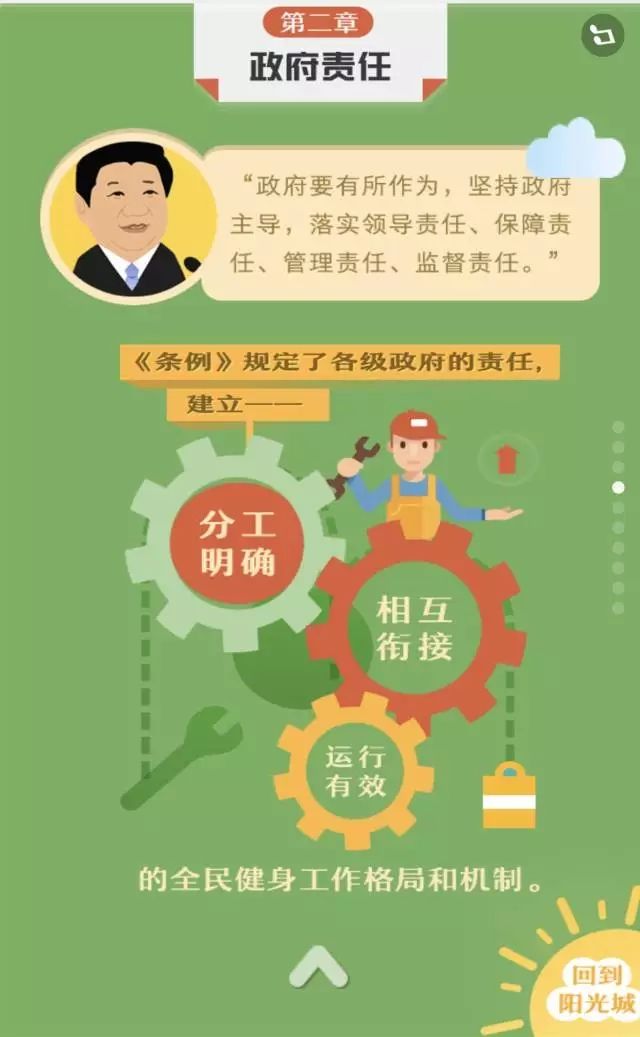640x1037 pixels.
Task: Tap the return icon in the top corner
Action: pos(602,37)
